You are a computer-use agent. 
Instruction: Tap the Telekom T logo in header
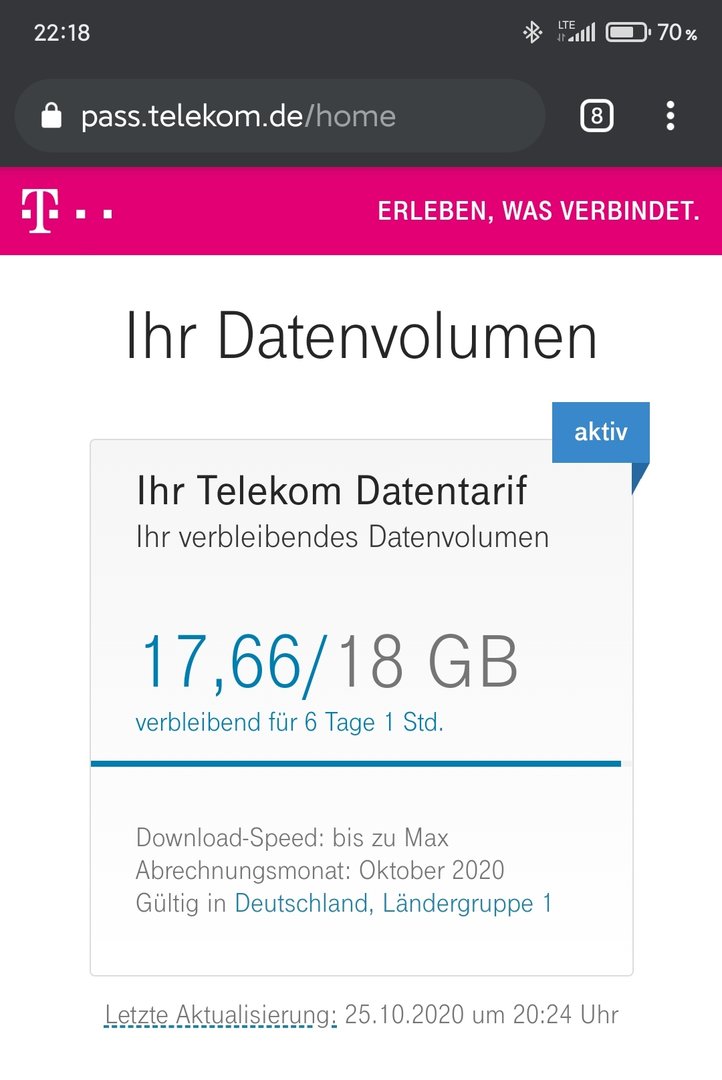[x=40, y=211]
